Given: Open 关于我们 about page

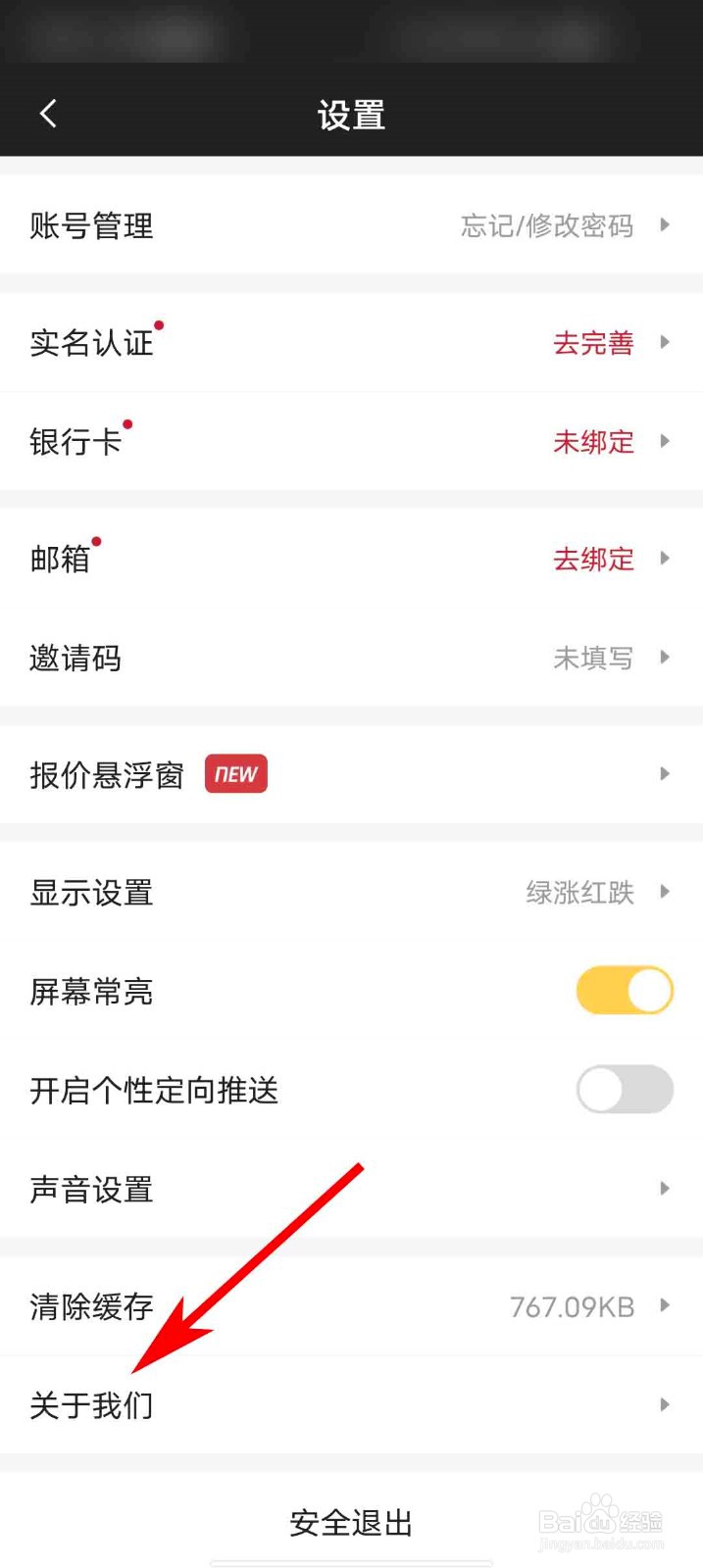Looking at the screenshot, I should 351,1405.
